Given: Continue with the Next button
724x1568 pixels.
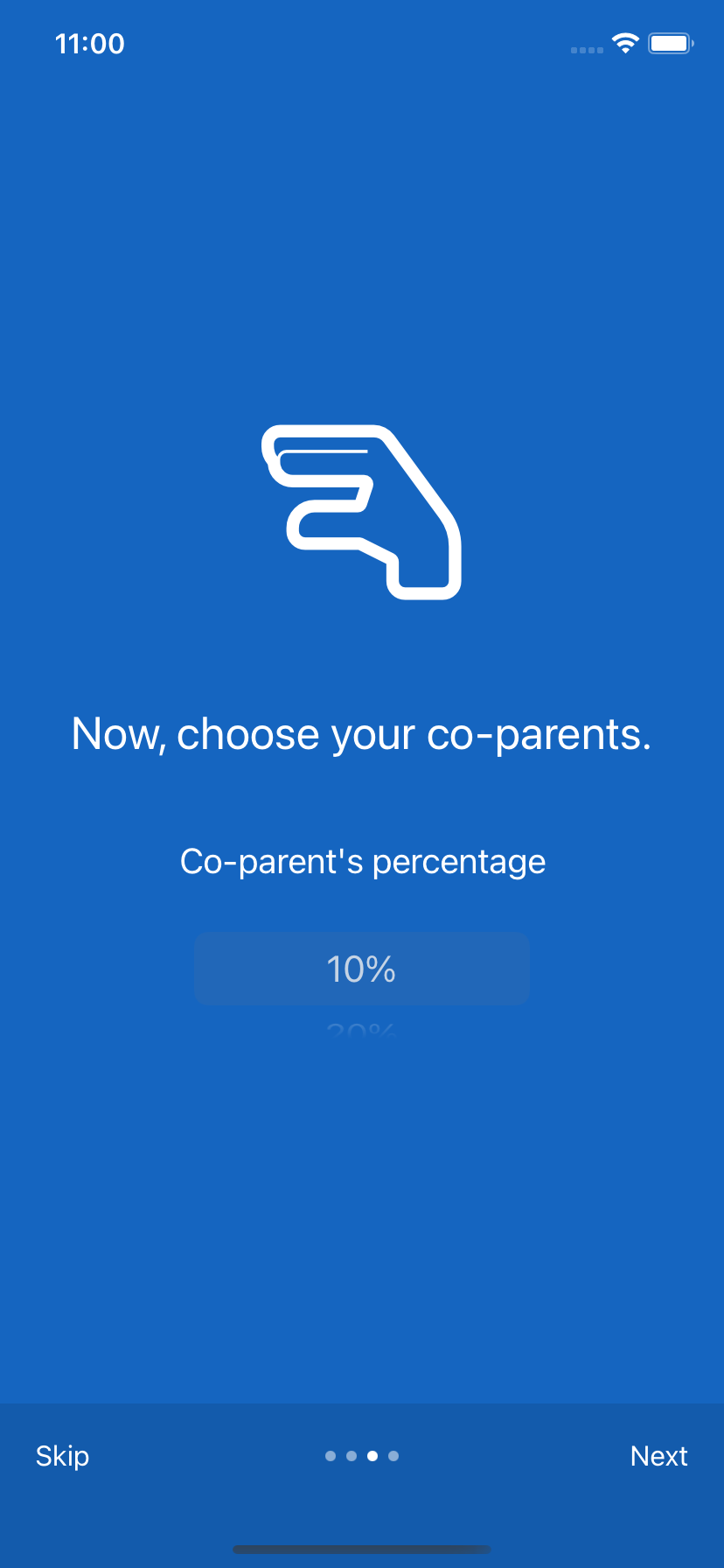Looking at the screenshot, I should (x=658, y=1456).
